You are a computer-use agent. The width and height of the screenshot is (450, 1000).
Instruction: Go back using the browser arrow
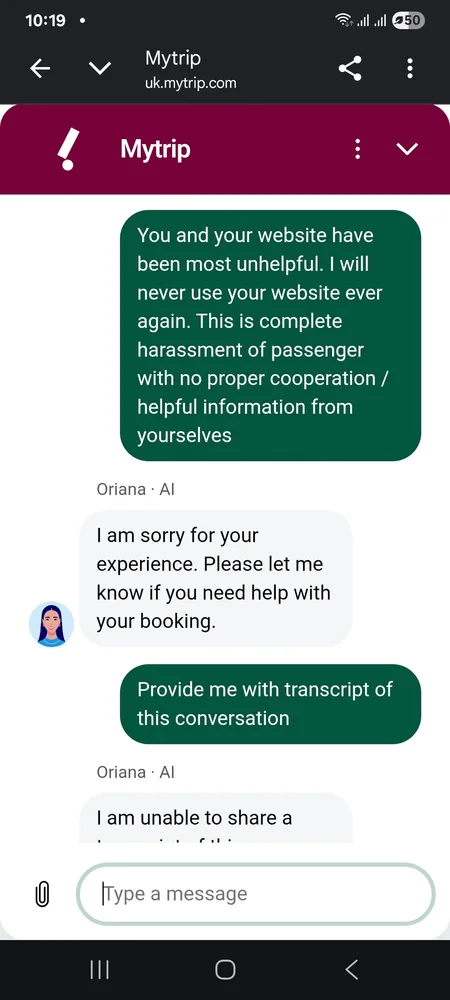pos(40,68)
